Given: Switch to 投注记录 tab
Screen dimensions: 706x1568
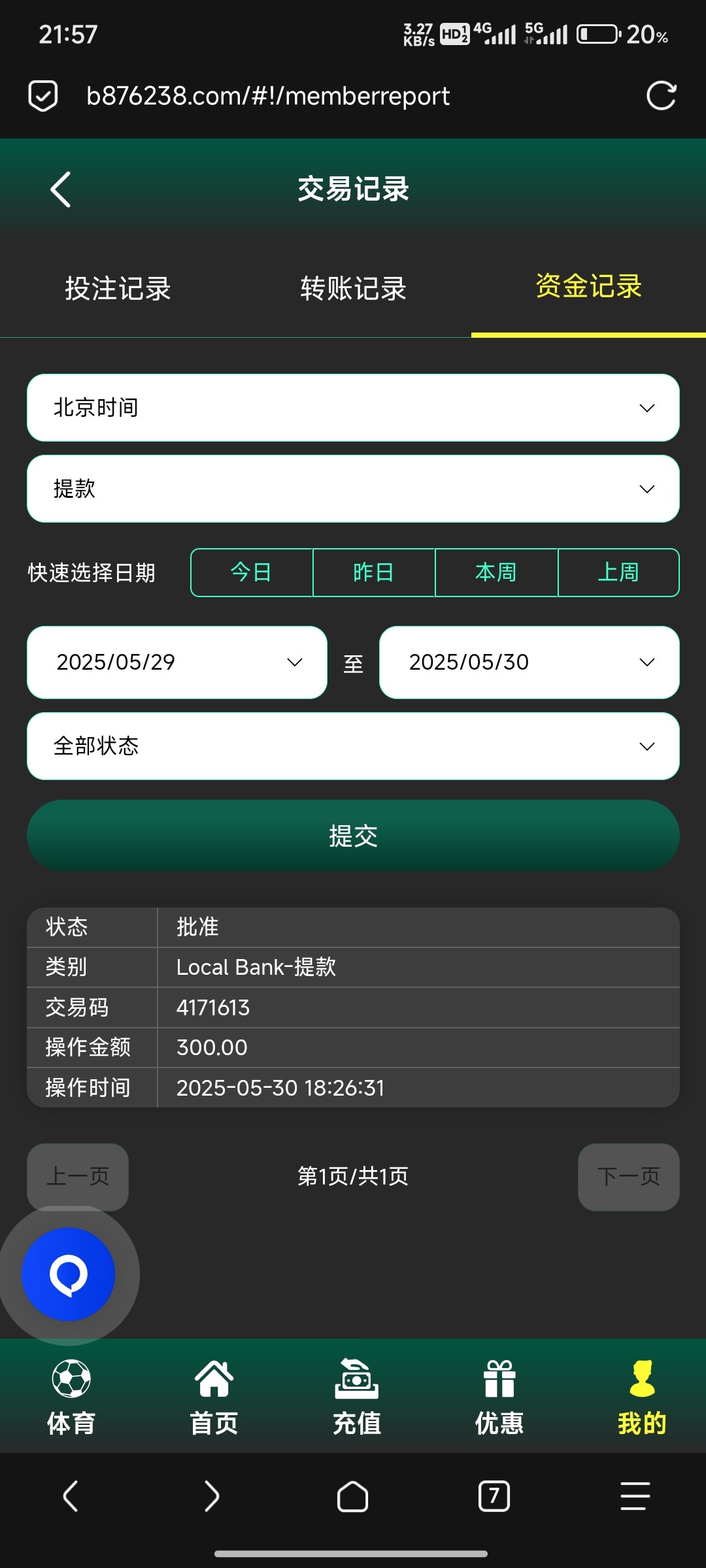Looking at the screenshot, I should pos(118,288).
